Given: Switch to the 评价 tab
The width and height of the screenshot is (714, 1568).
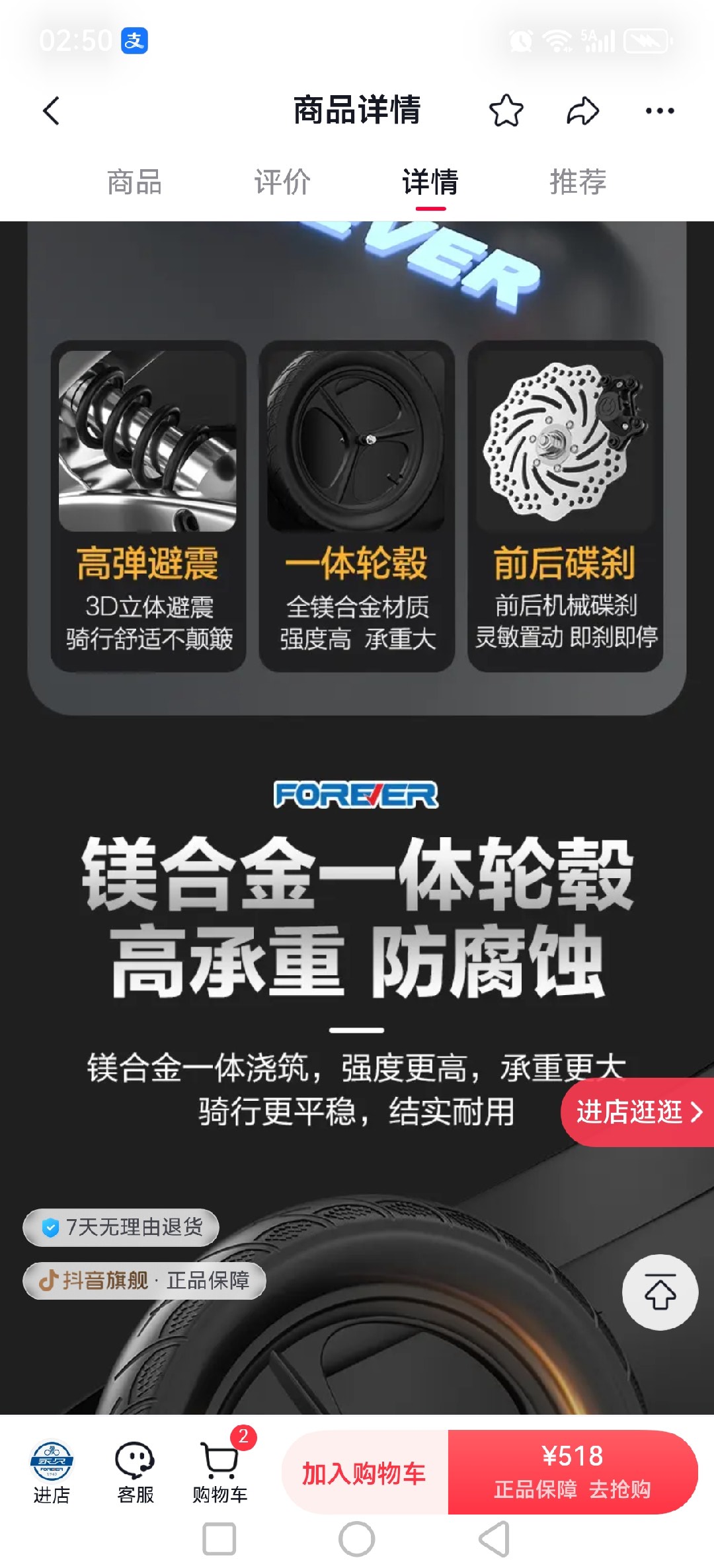Looking at the screenshot, I should point(282,182).
